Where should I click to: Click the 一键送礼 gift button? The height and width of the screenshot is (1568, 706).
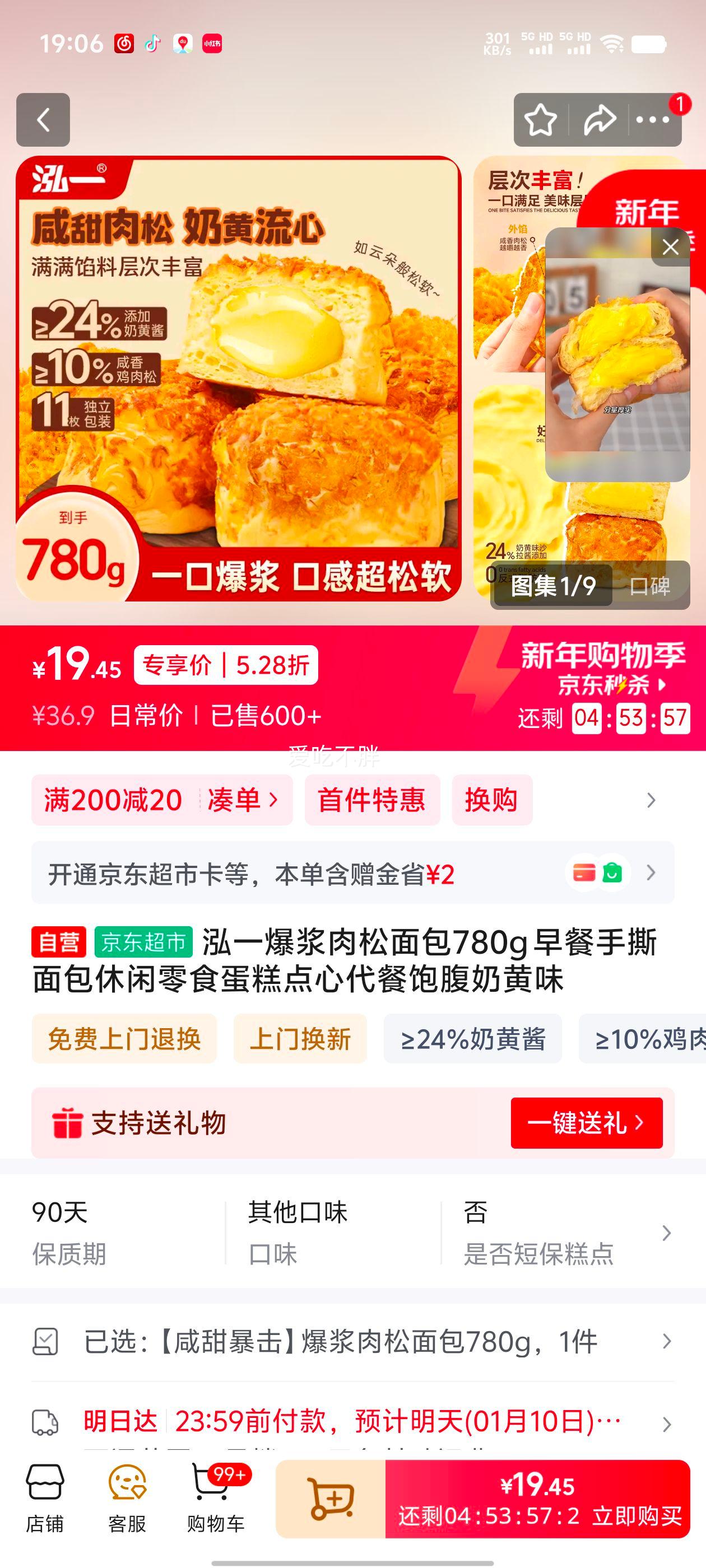587,1121
